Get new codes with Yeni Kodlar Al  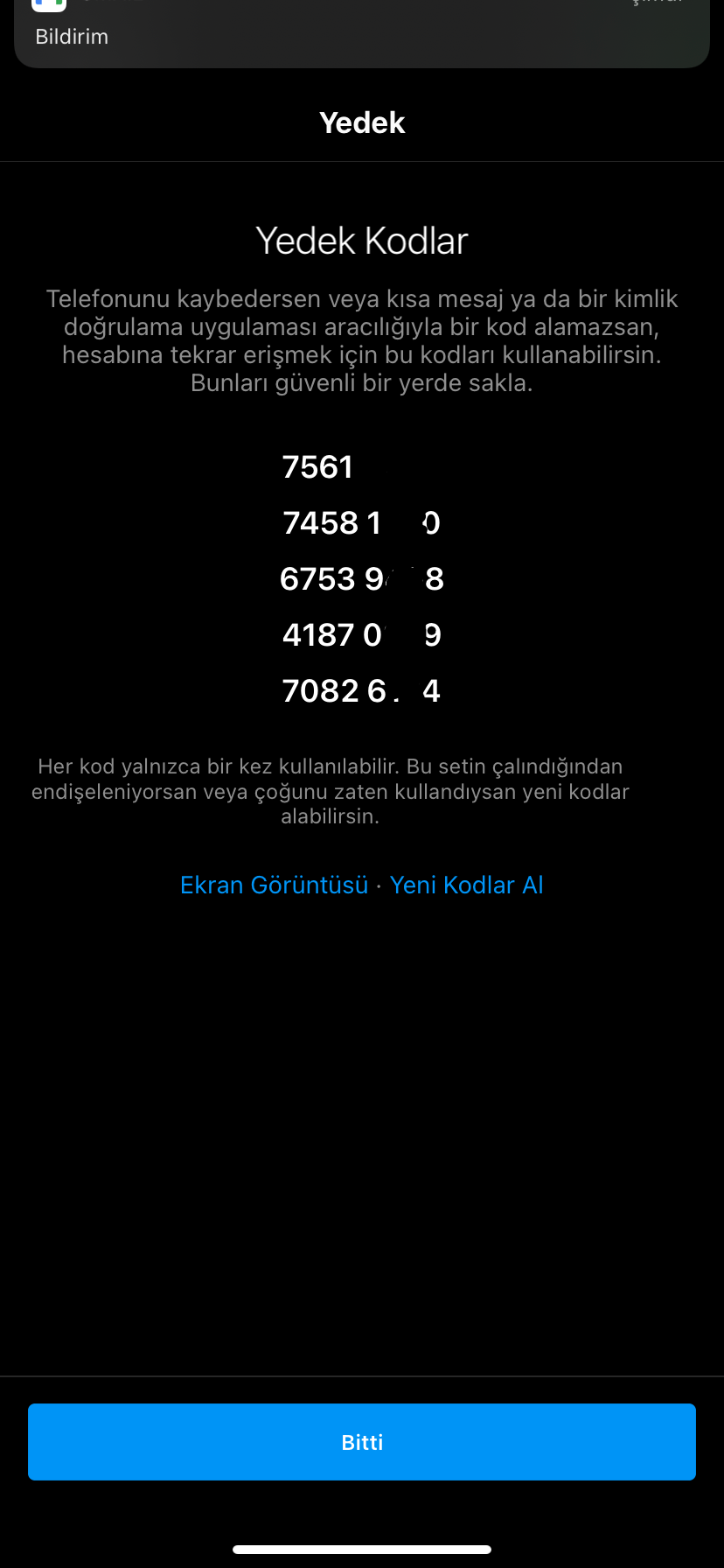pos(467,885)
